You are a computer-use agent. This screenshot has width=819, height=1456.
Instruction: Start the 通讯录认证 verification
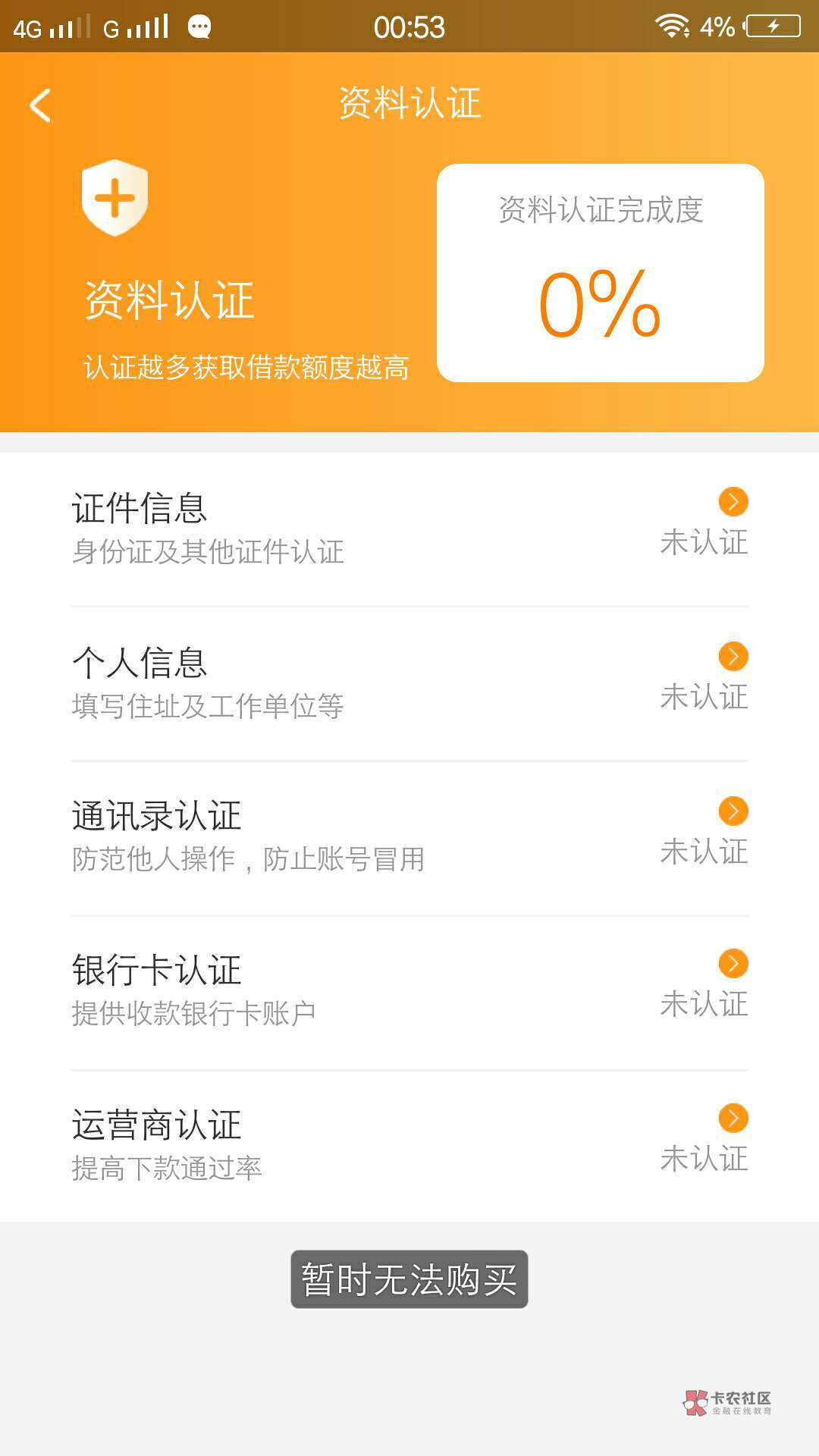coord(409,837)
